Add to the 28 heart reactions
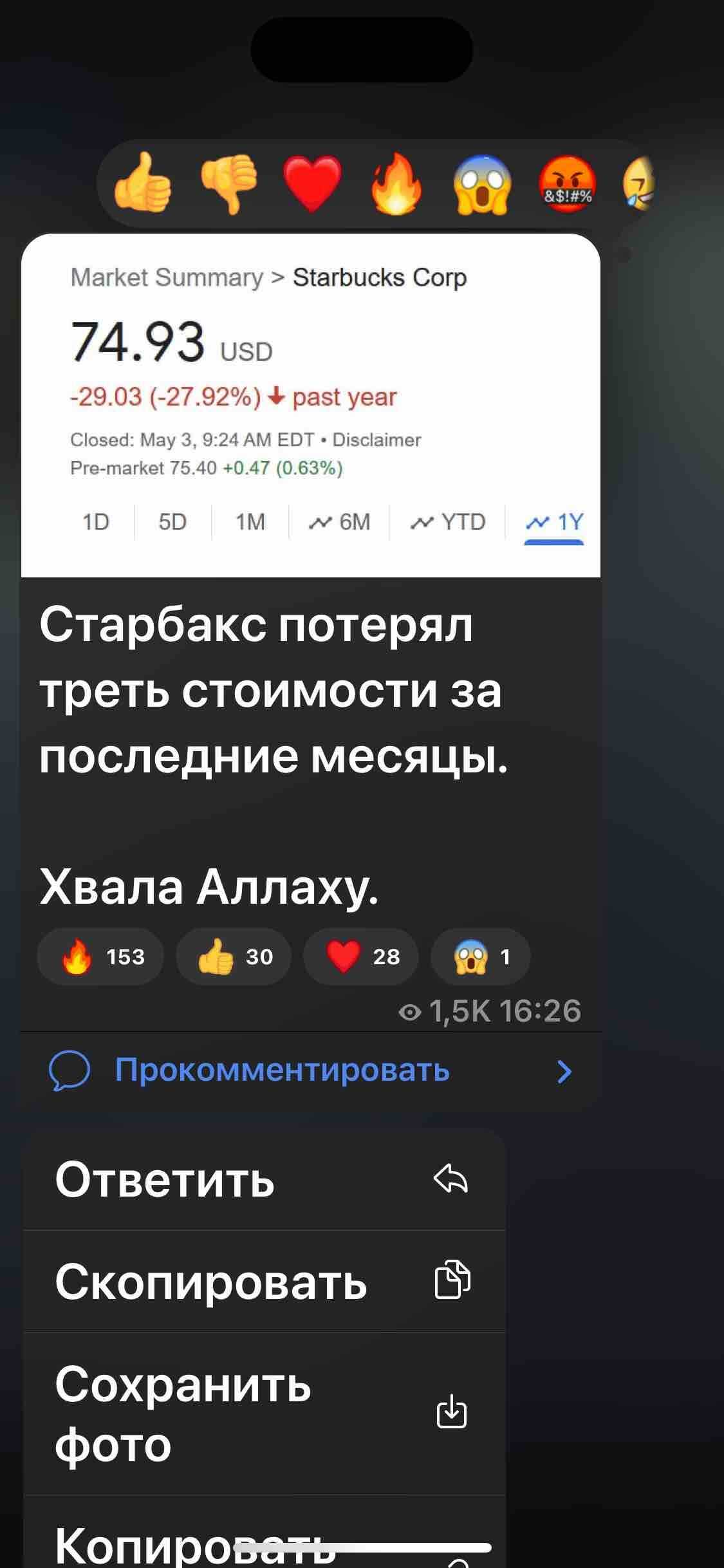This screenshot has width=724, height=1568. 360,957
